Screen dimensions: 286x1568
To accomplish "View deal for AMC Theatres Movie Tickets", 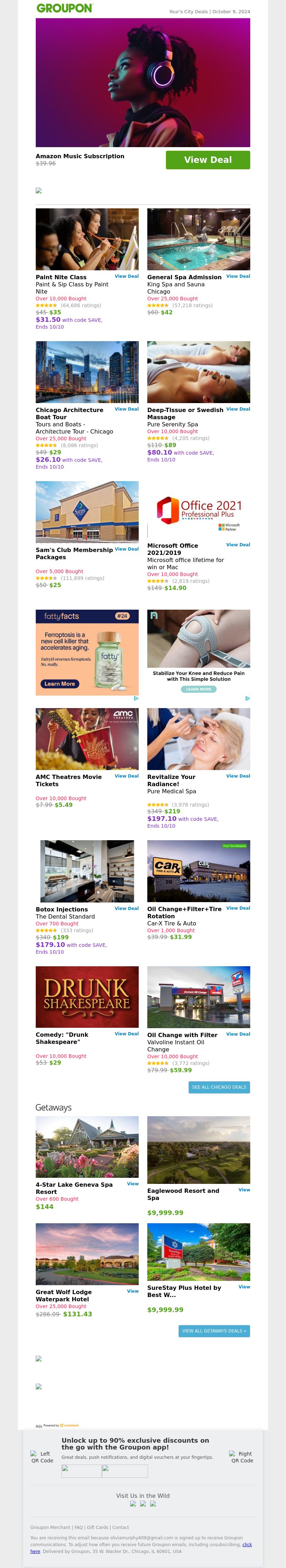I will (126, 776).
